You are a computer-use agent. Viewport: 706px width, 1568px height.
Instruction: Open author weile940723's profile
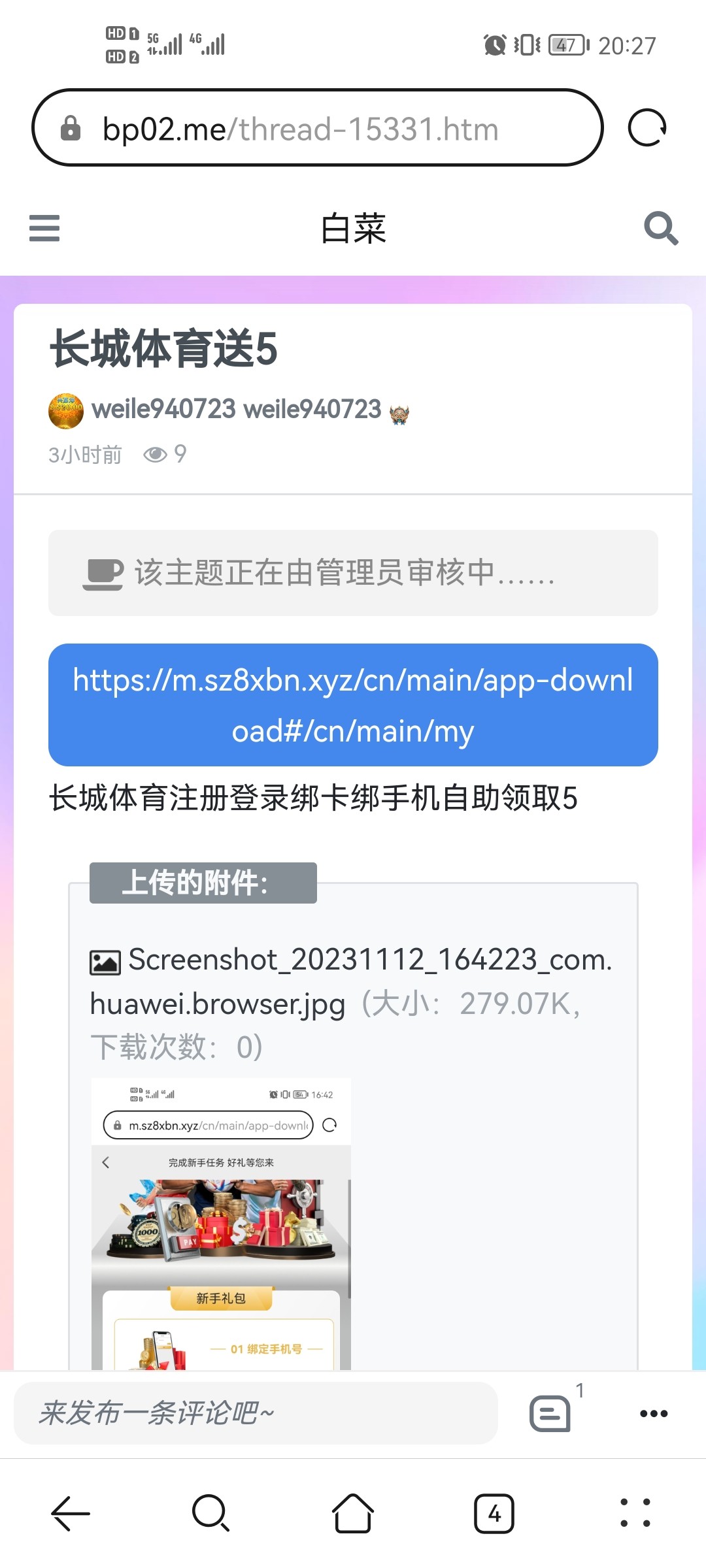point(163,410)
